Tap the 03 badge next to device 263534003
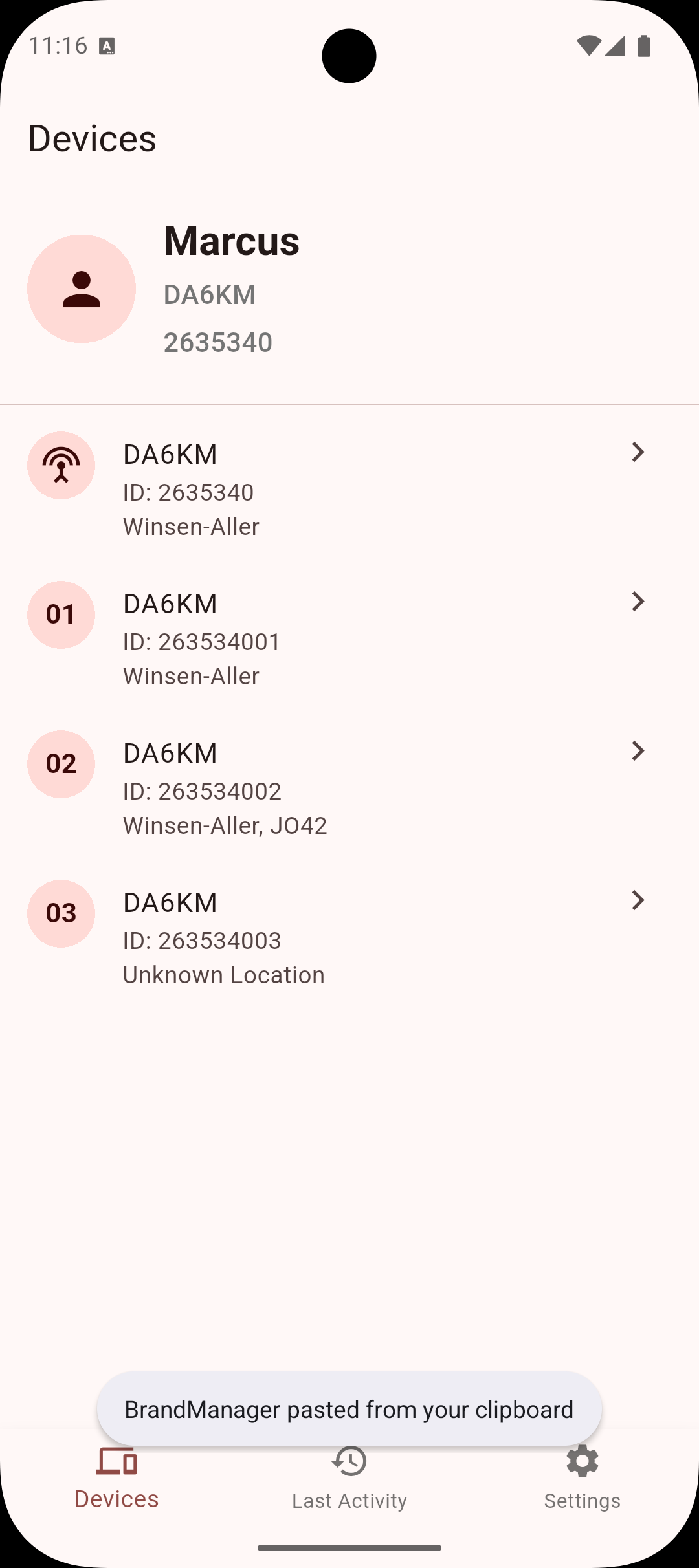699x1568 pixels. pos(61,913)
